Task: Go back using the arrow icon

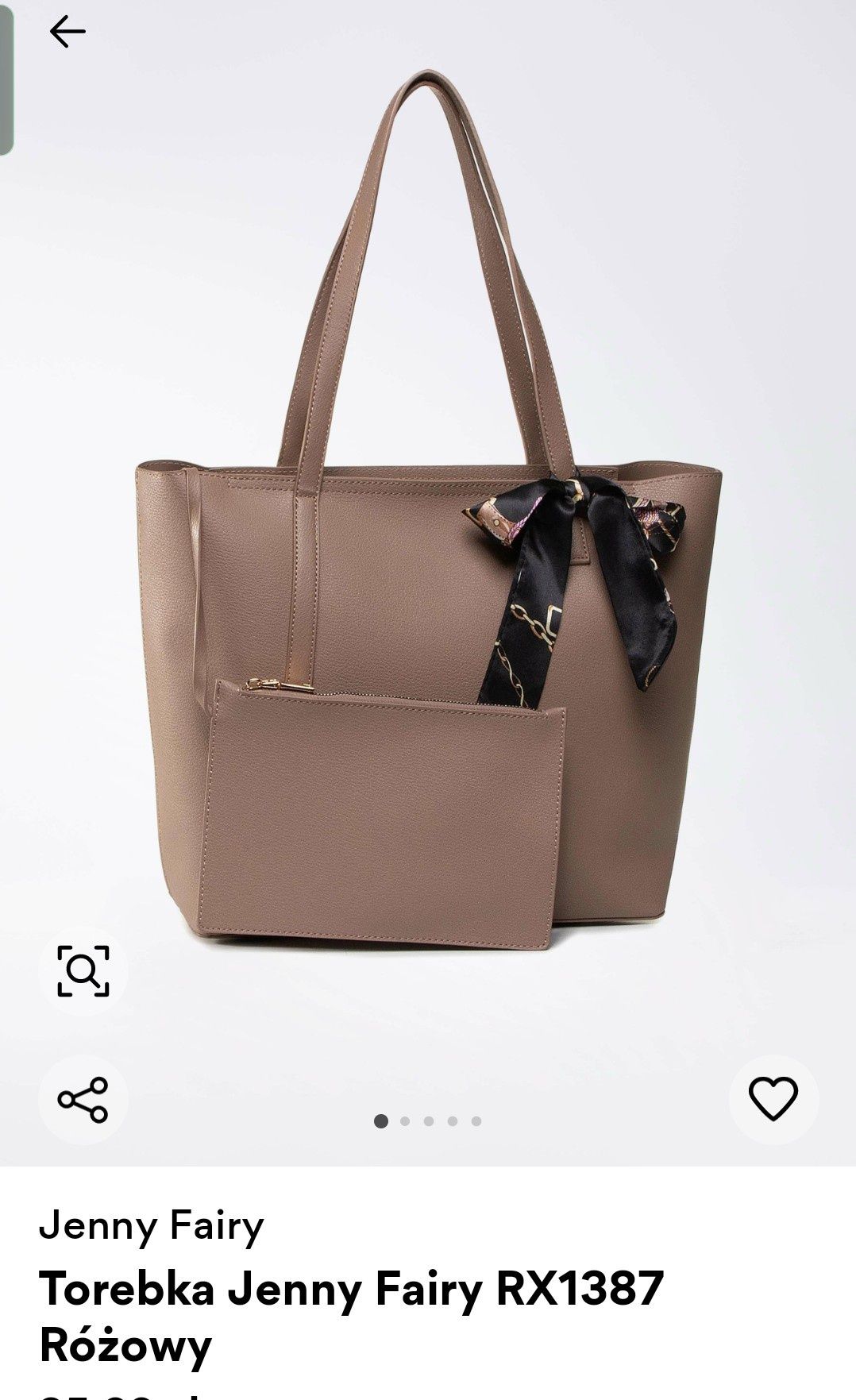Action: coord(67,32)
